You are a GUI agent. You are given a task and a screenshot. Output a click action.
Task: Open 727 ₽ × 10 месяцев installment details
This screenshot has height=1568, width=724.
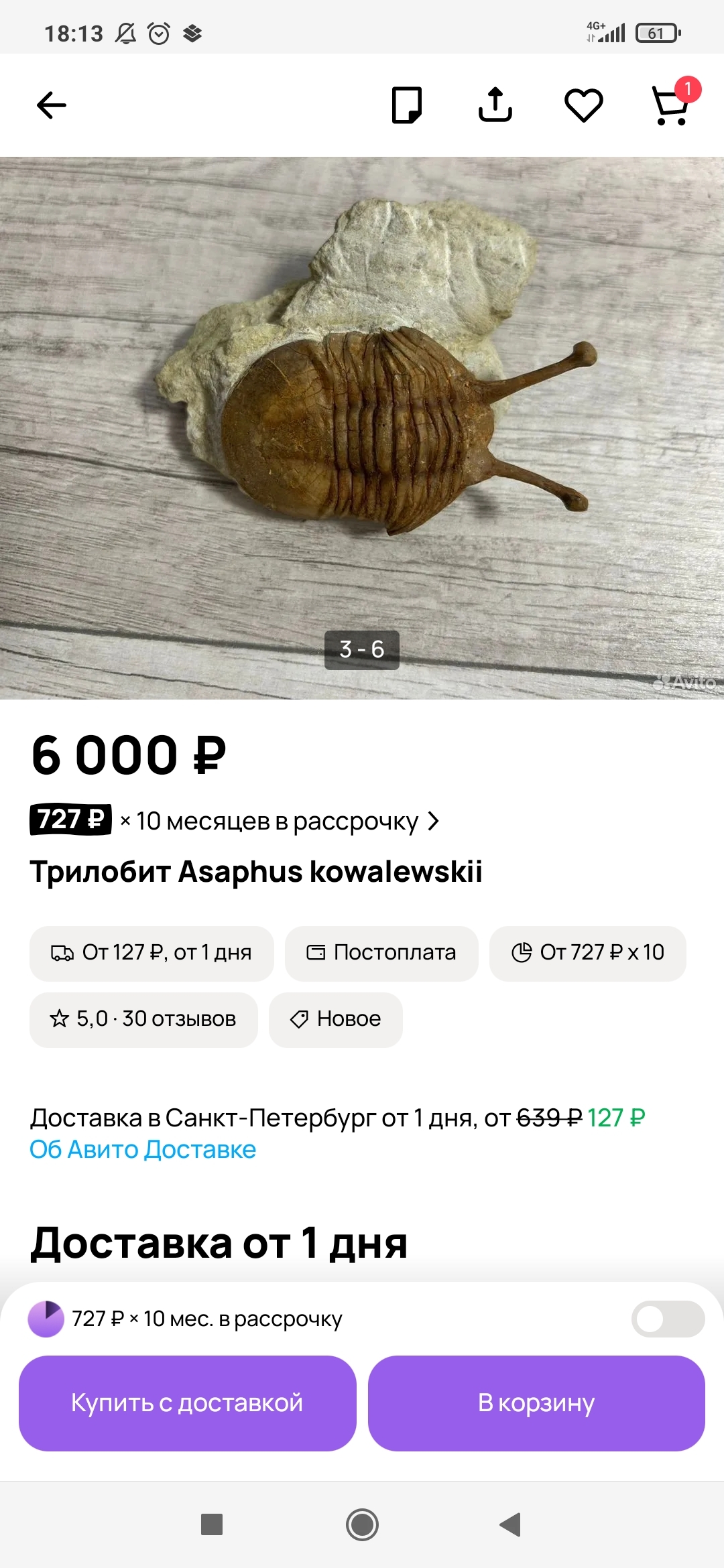(235, 820)
